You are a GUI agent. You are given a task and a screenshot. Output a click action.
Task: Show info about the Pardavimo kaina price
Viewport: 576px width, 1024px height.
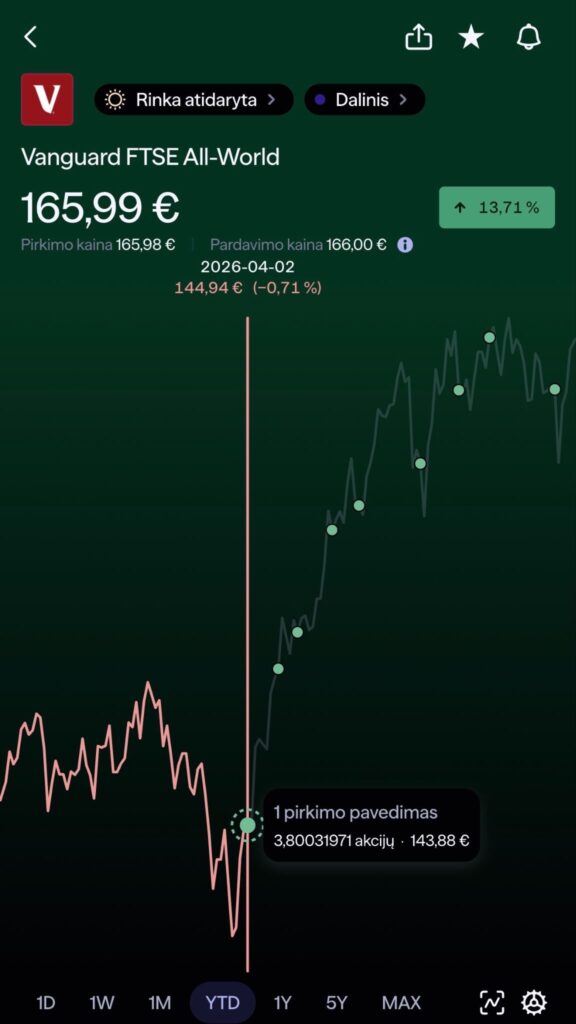coord(406,245)
